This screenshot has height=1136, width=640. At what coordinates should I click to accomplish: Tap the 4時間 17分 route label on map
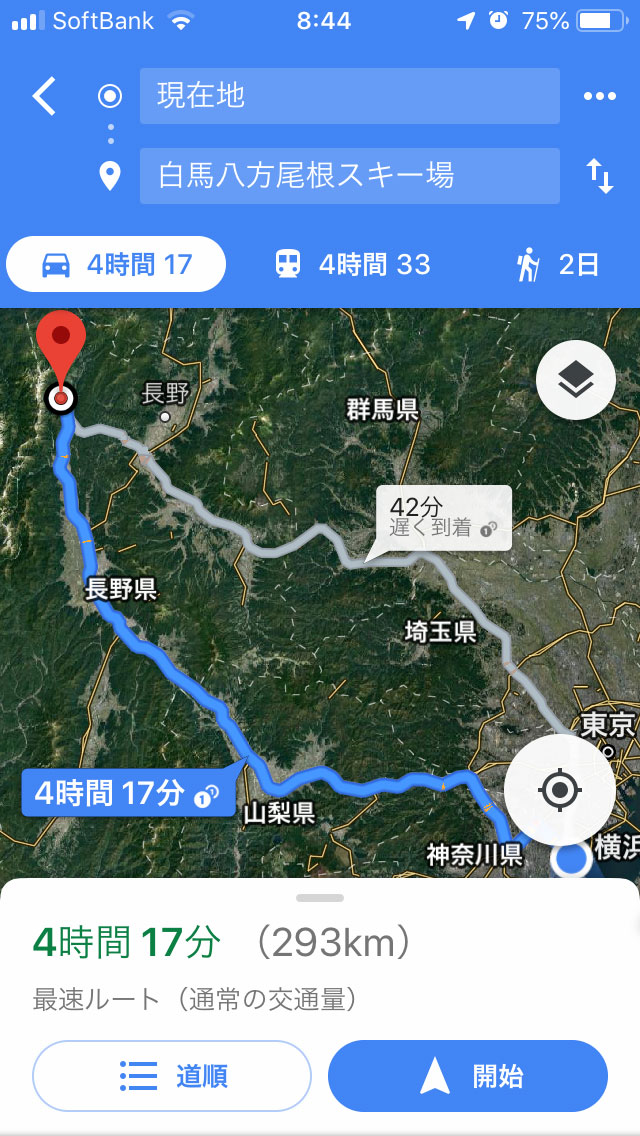click(127, 794)
